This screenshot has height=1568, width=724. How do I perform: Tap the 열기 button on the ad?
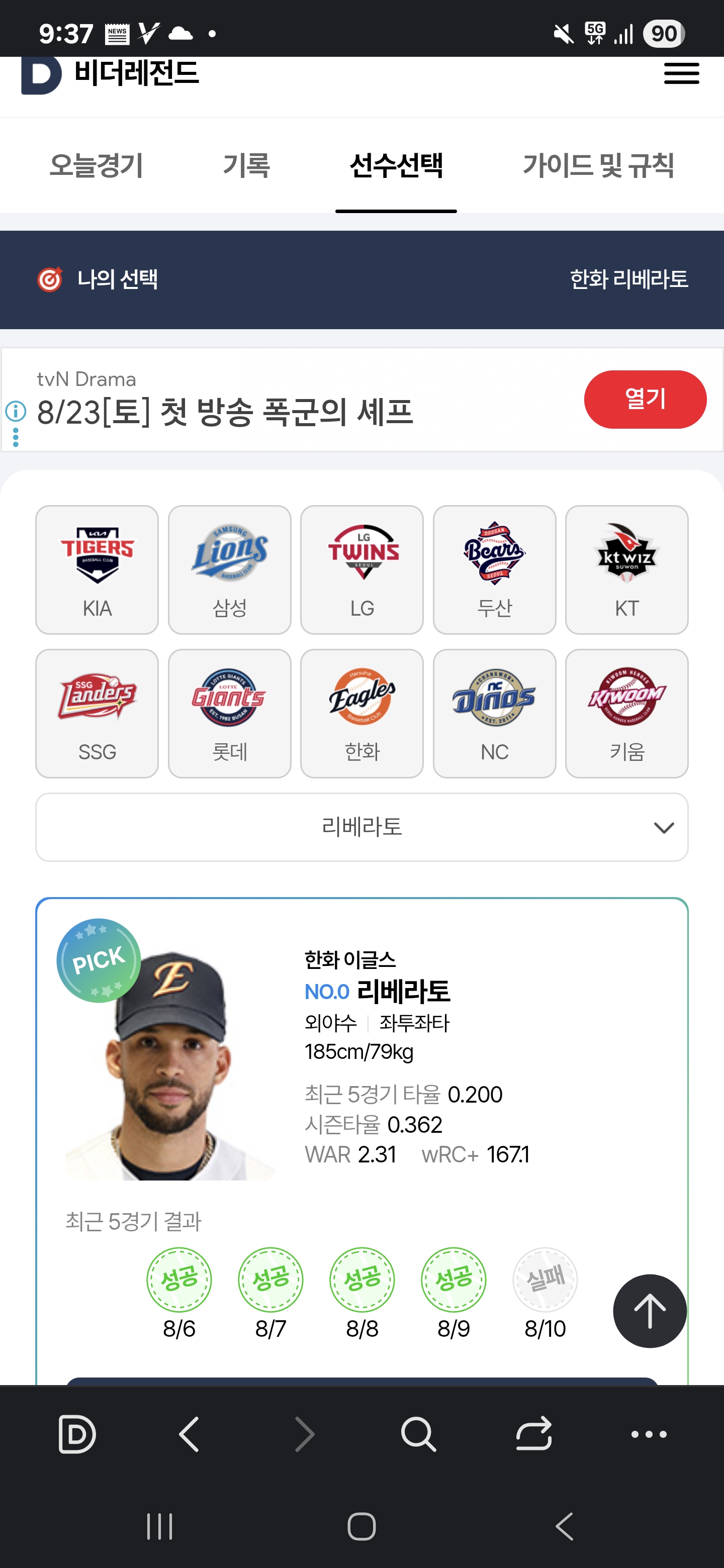[x=644, y=400]
